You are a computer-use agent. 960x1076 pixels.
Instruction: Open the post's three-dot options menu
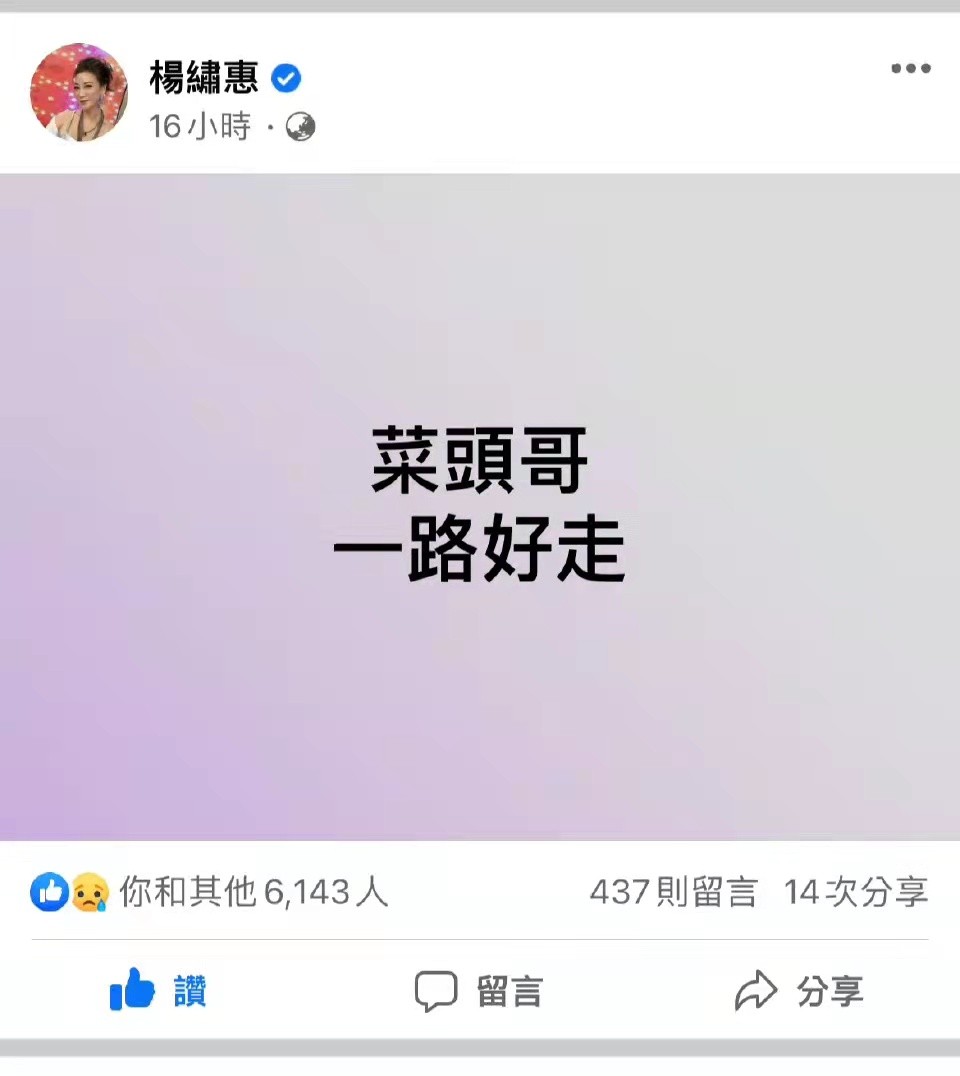(910, 69)
